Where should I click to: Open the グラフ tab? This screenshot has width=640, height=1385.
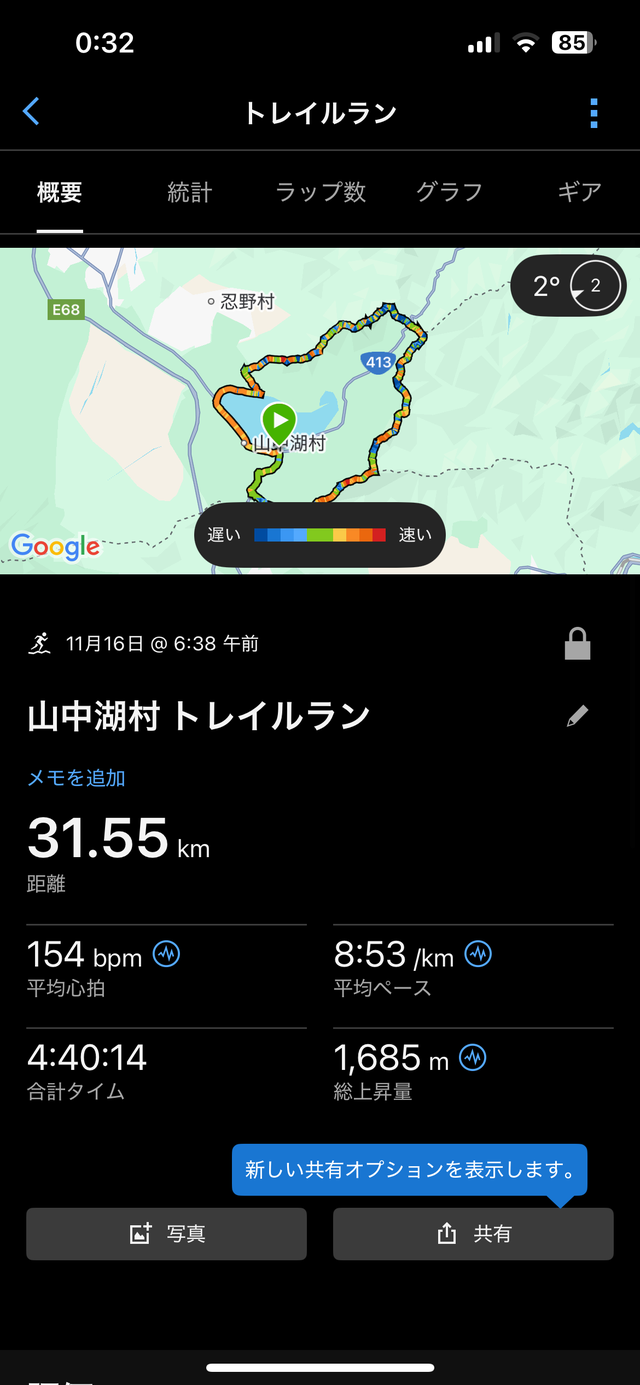tap(449, 192)
